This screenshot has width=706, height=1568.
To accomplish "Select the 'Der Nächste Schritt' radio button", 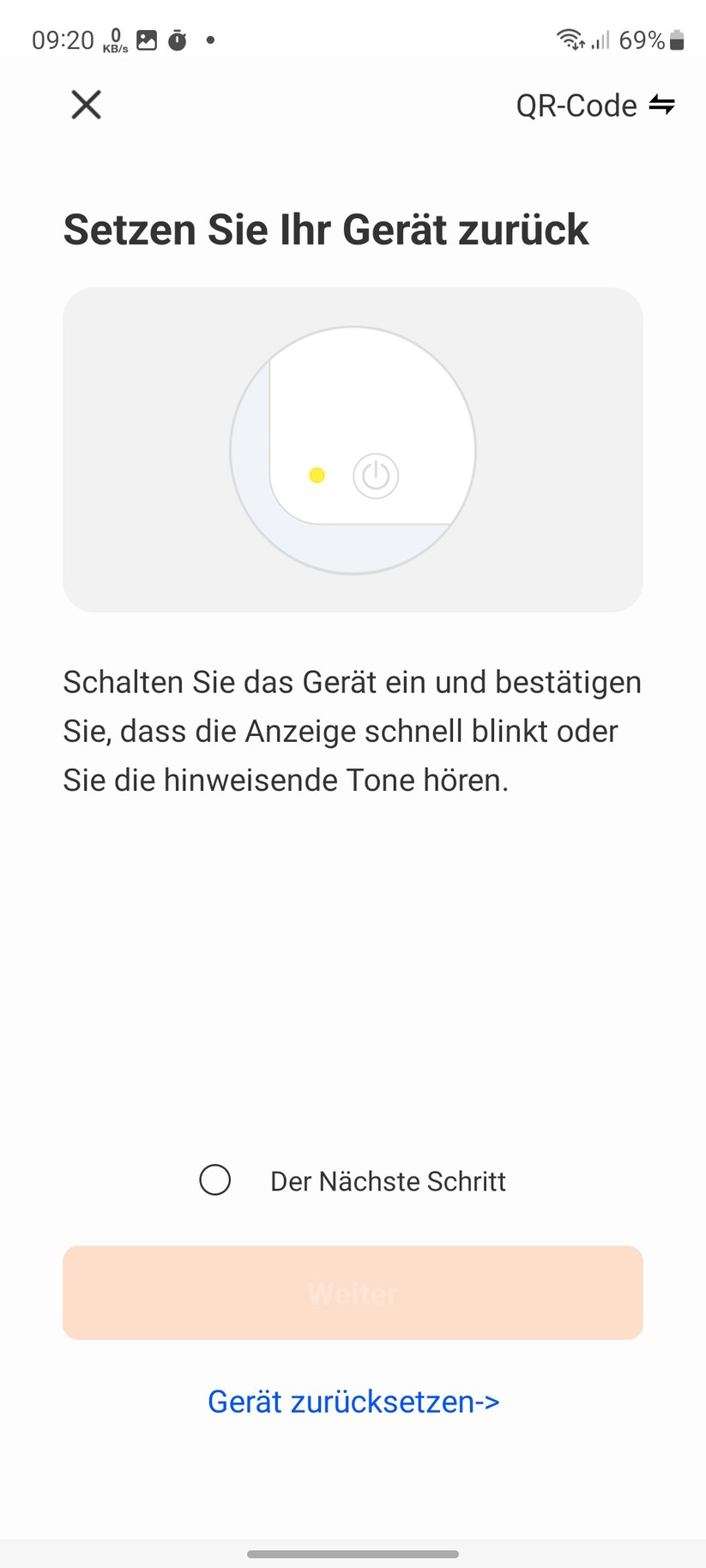I will tap(215, 1180).
